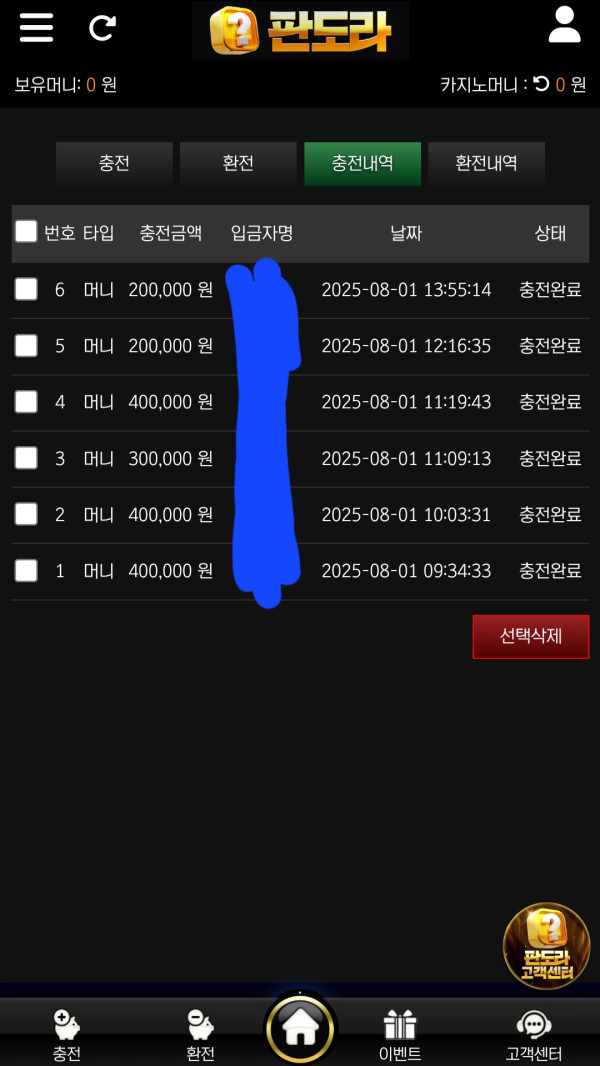Open the user profile icon
Viewport: 600px width, 1066px height.
coord(564,25)
